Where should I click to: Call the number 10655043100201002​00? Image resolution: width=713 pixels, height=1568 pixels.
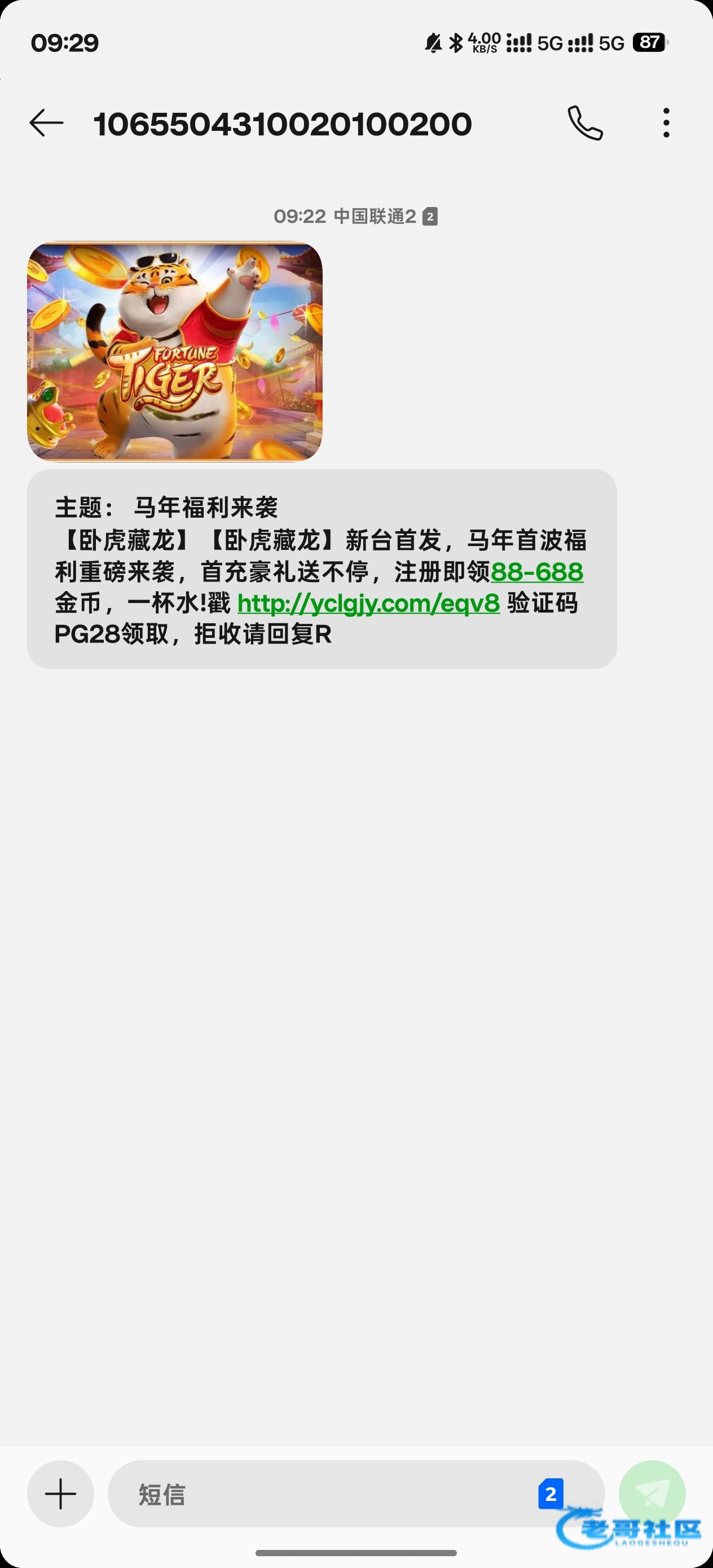point(584,123)
